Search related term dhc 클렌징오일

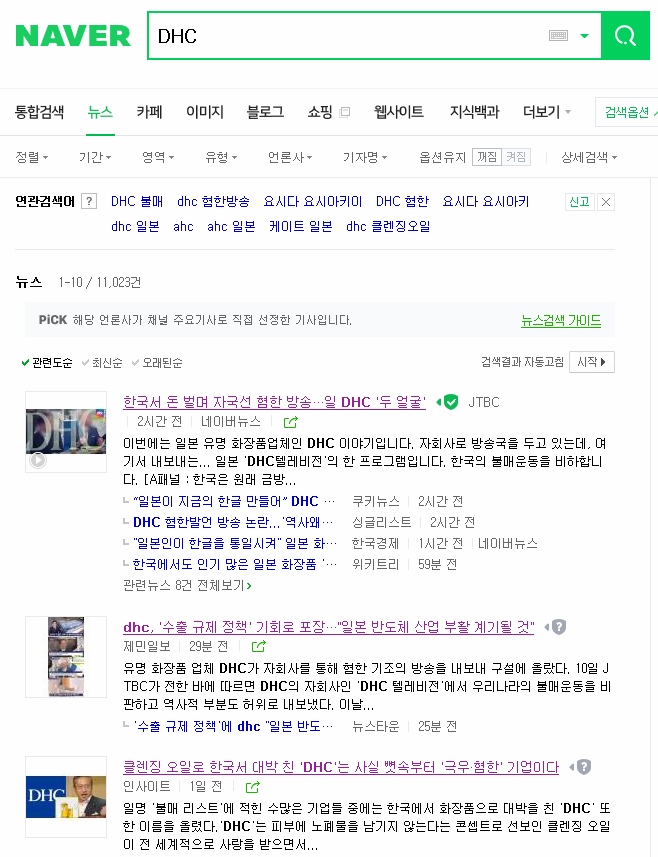[x=388, y=226]
